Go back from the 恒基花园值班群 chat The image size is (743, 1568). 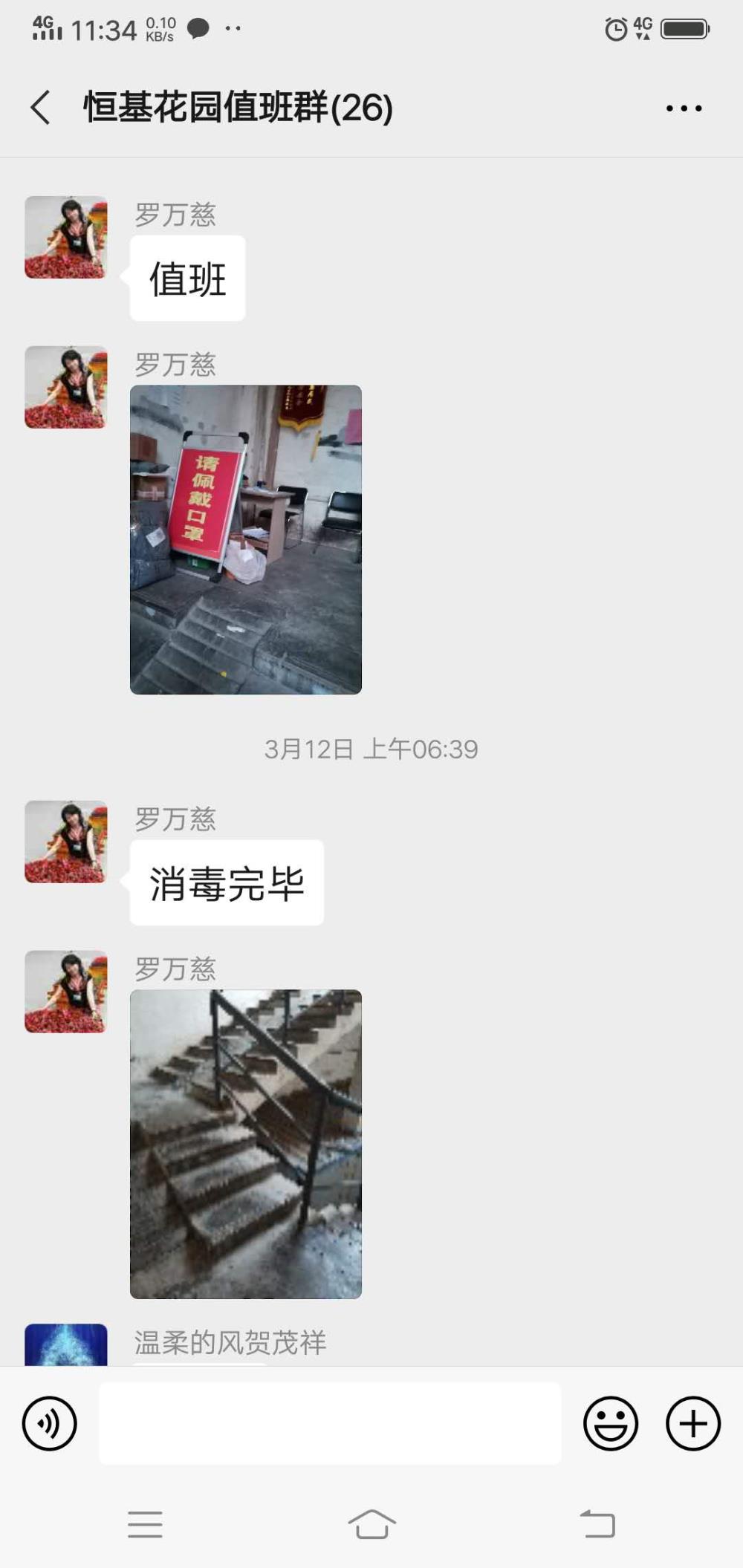[41, 108]
